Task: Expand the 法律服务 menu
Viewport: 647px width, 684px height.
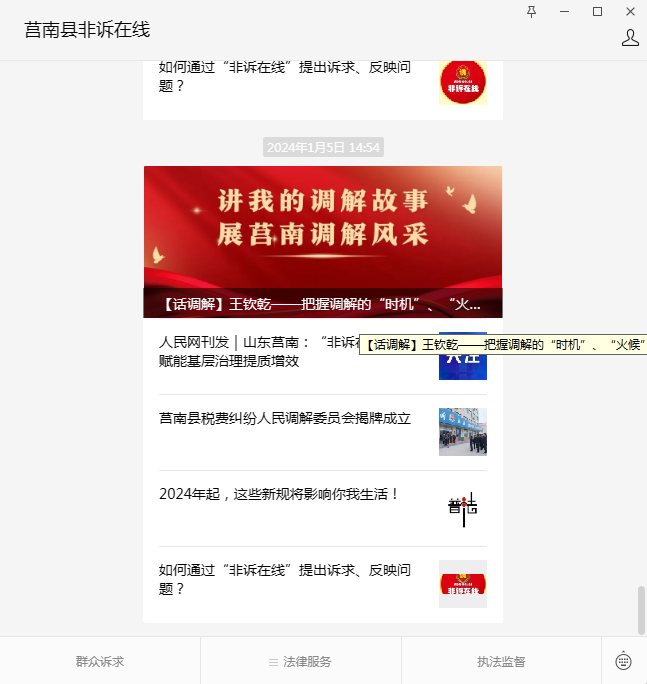Action: (301, 661)
